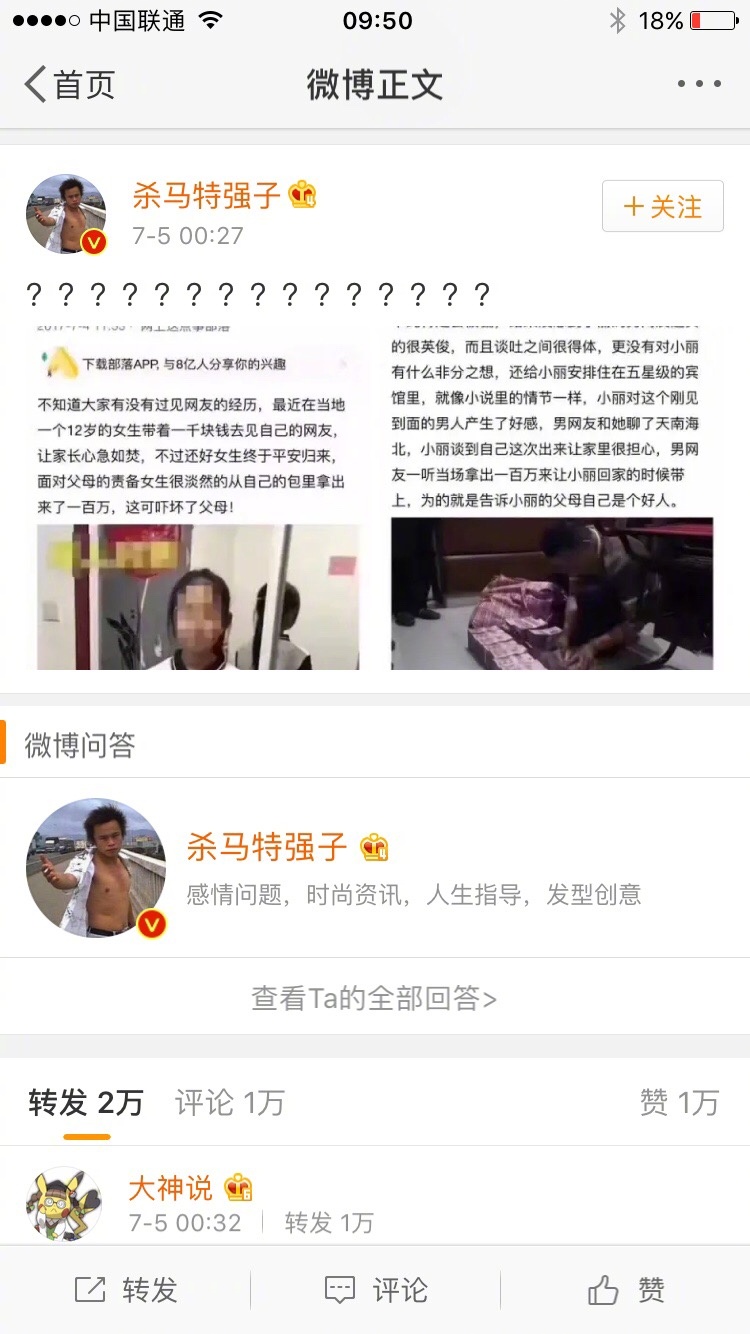Open the three-dot overflow menu
This screenshot has width=750, height=1334.
click(x=699, y=85)
